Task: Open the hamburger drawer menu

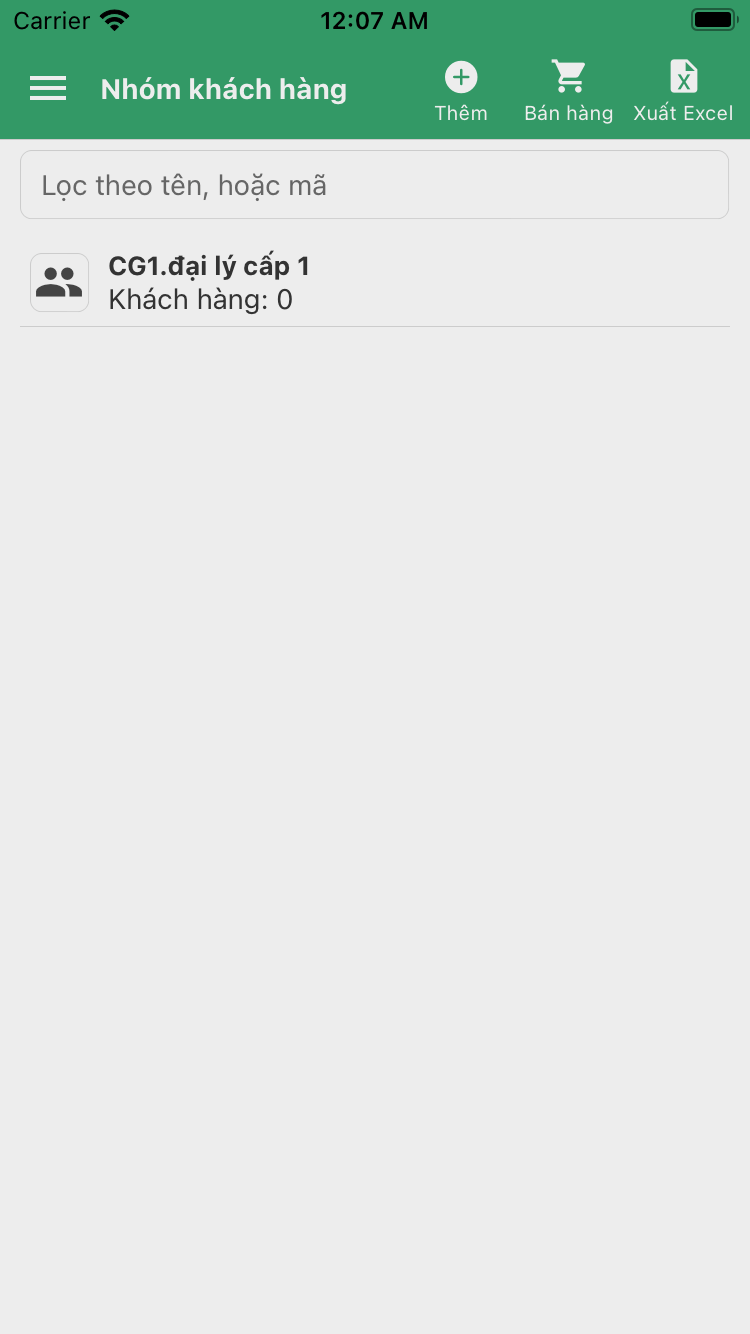Action: click(48, 89)
